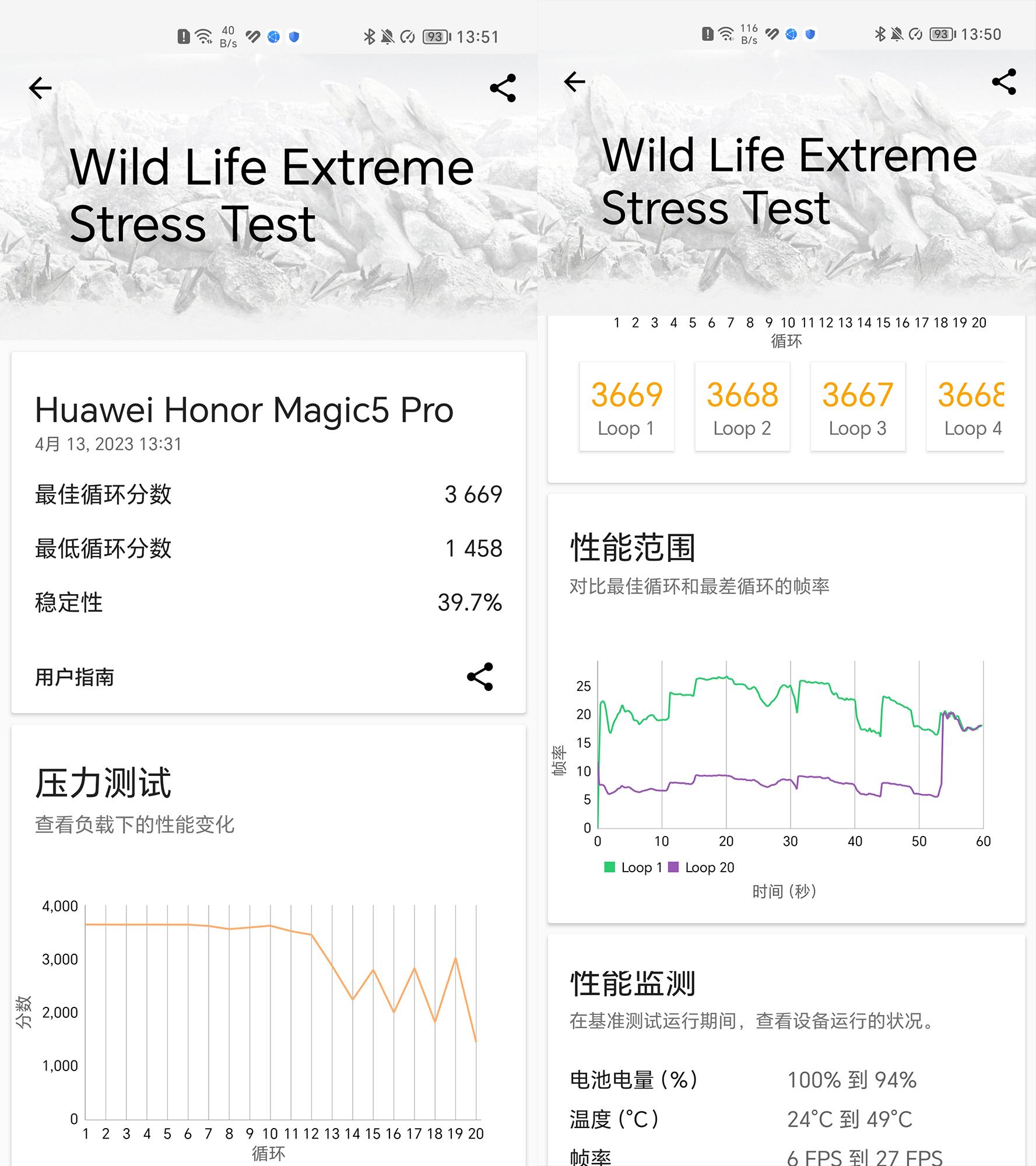
Task: Expand the Loop 1 score card showing 3669
Action: [627, 406]
